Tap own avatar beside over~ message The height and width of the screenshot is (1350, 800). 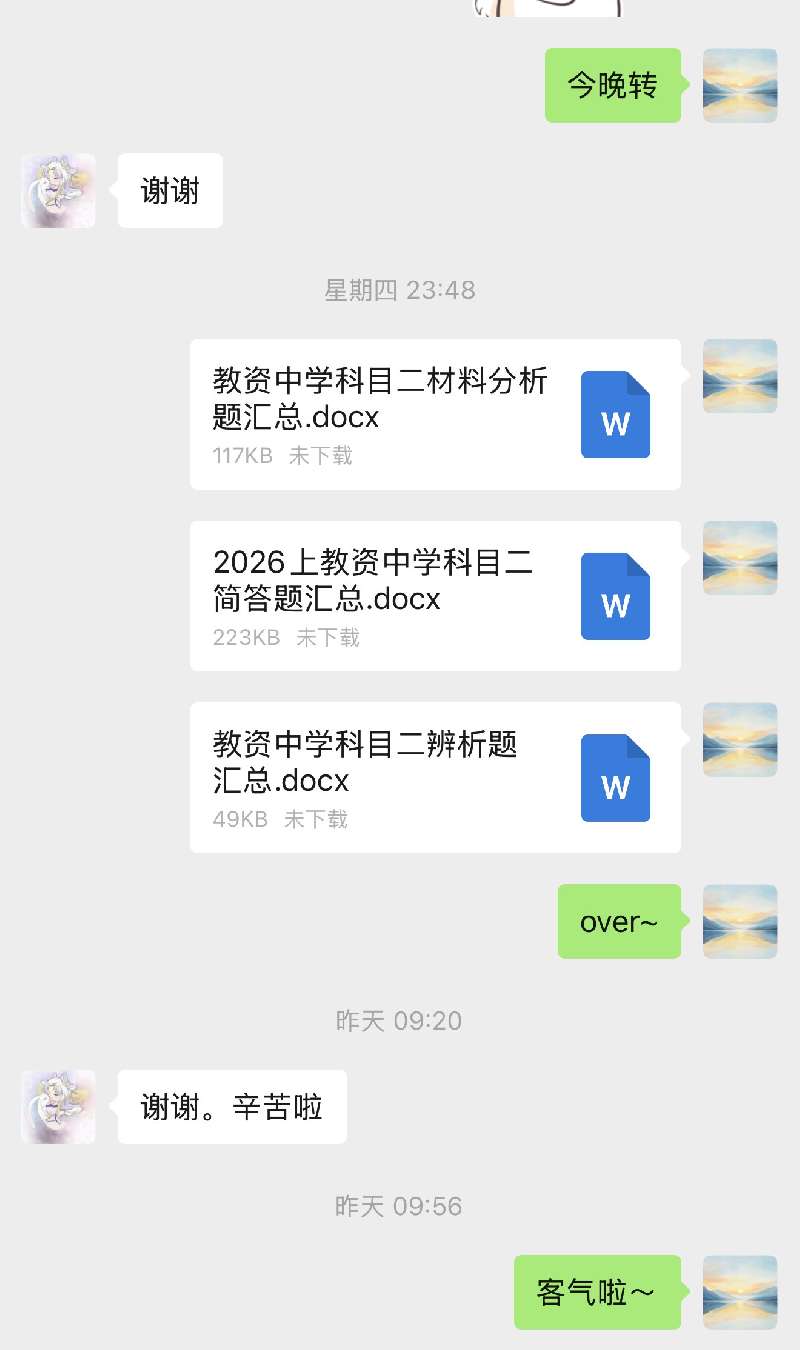pos(740,921)
